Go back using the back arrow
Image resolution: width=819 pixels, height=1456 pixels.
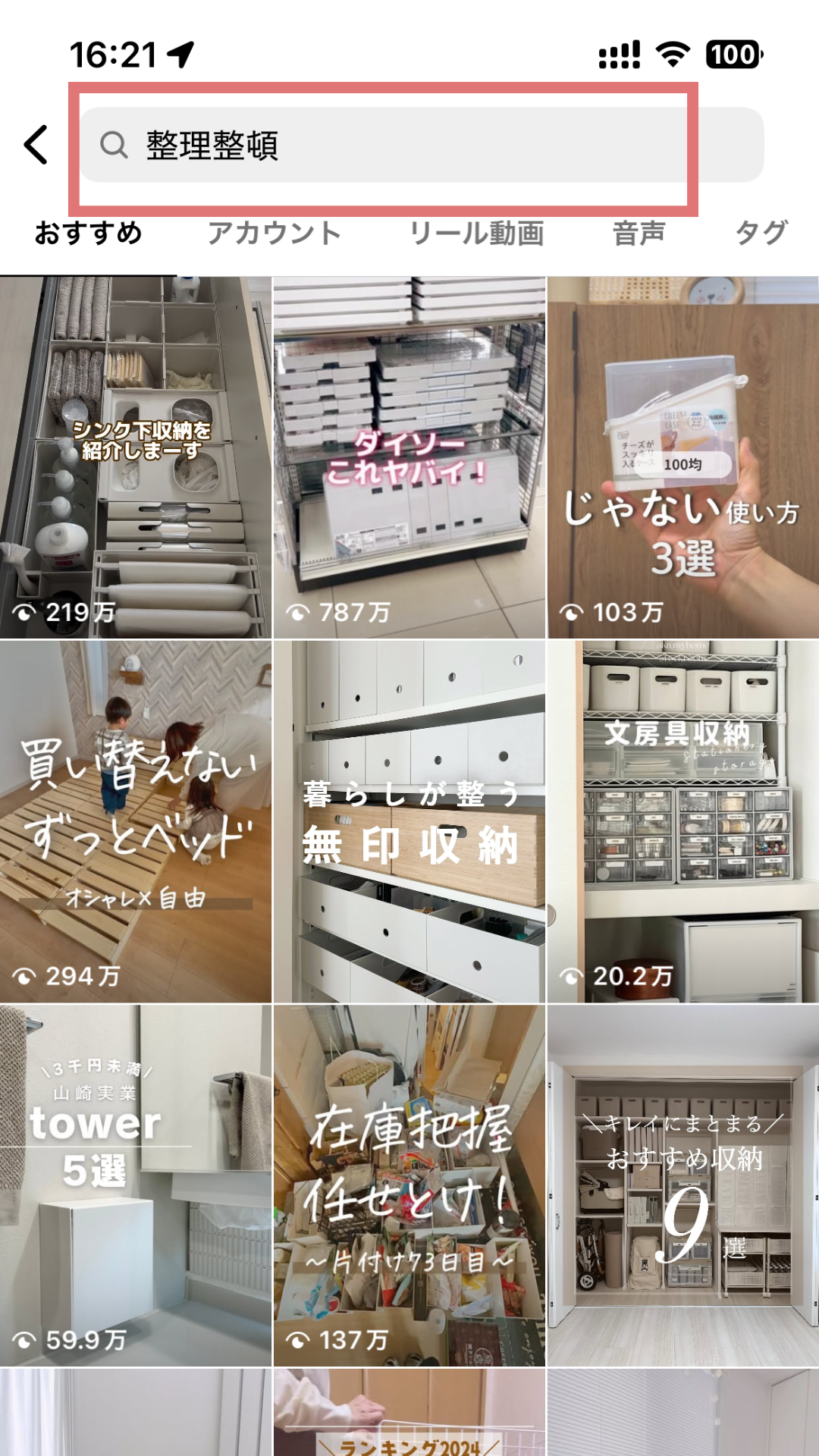pyautogui.click(x=36, y=145)
